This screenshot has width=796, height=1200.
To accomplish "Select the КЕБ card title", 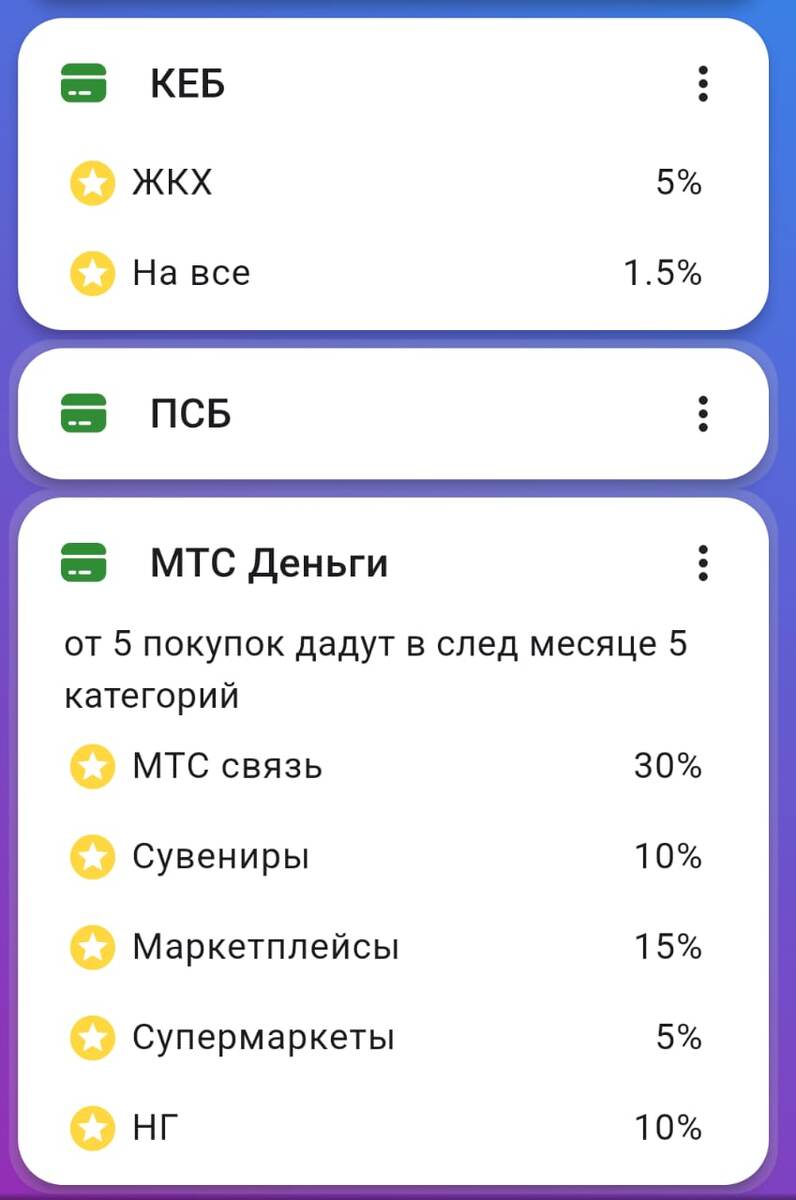I will pyautogui.click(x=189, y=84).
